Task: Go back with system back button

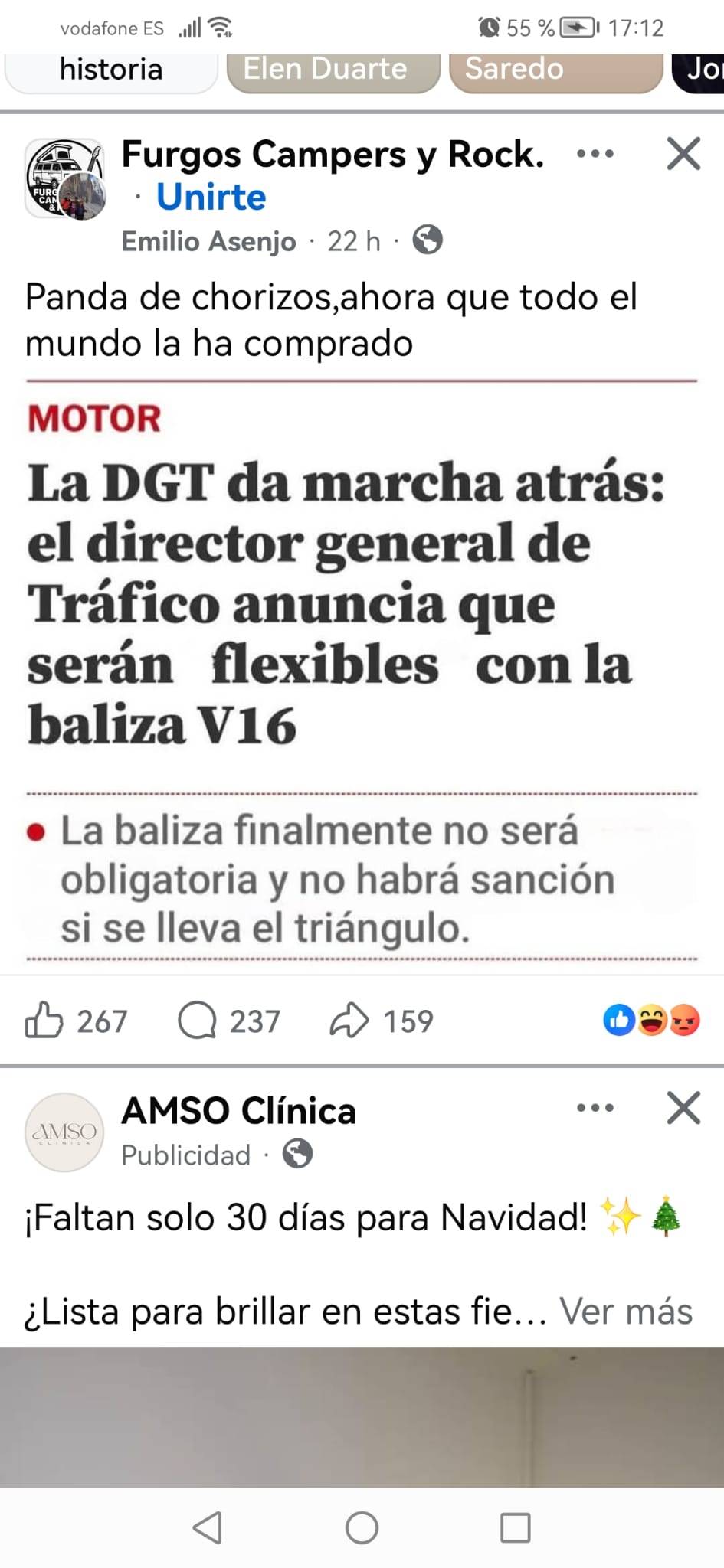Action: coord(208,1528)
